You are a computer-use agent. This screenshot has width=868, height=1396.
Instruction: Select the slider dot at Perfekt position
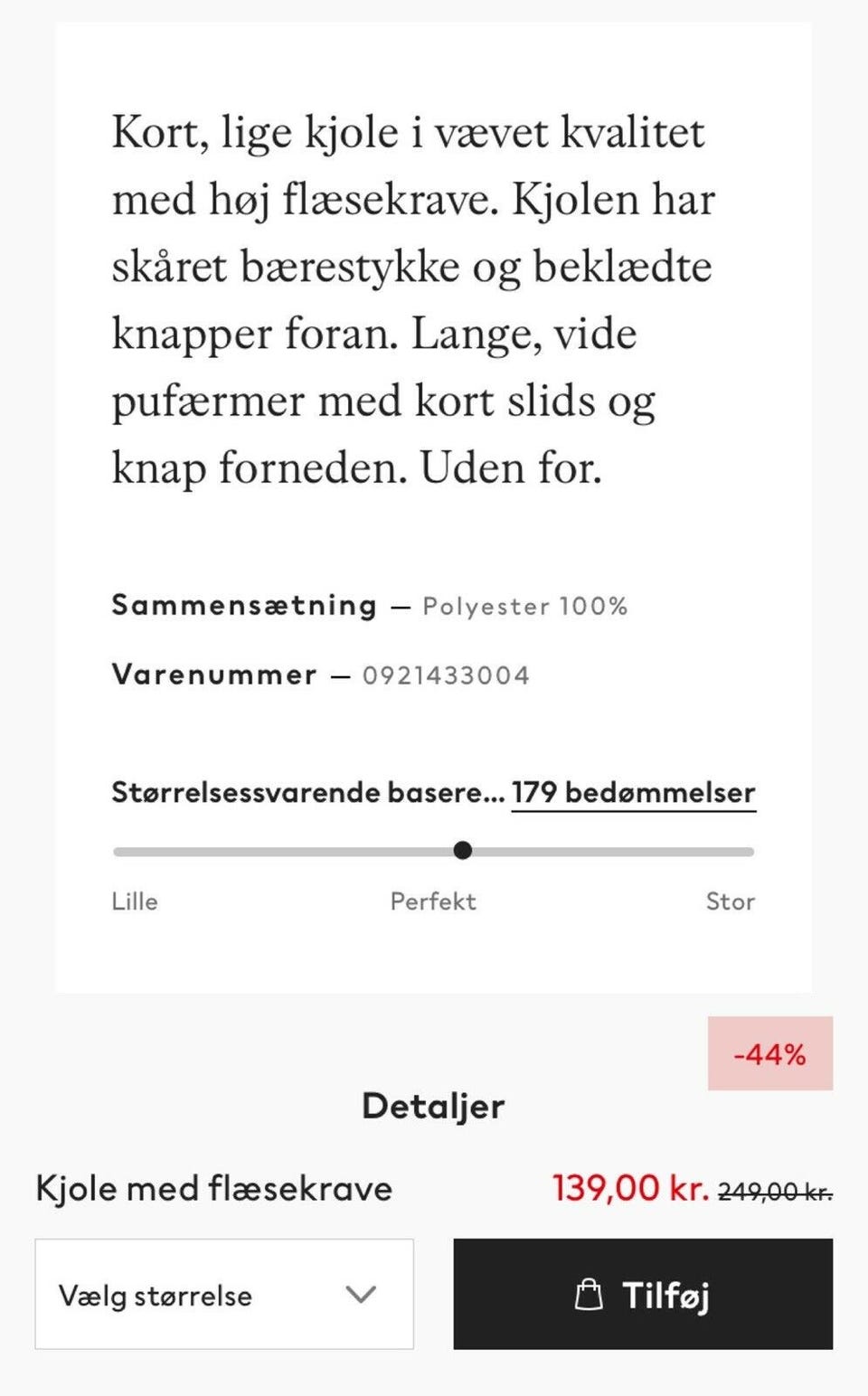462,850
